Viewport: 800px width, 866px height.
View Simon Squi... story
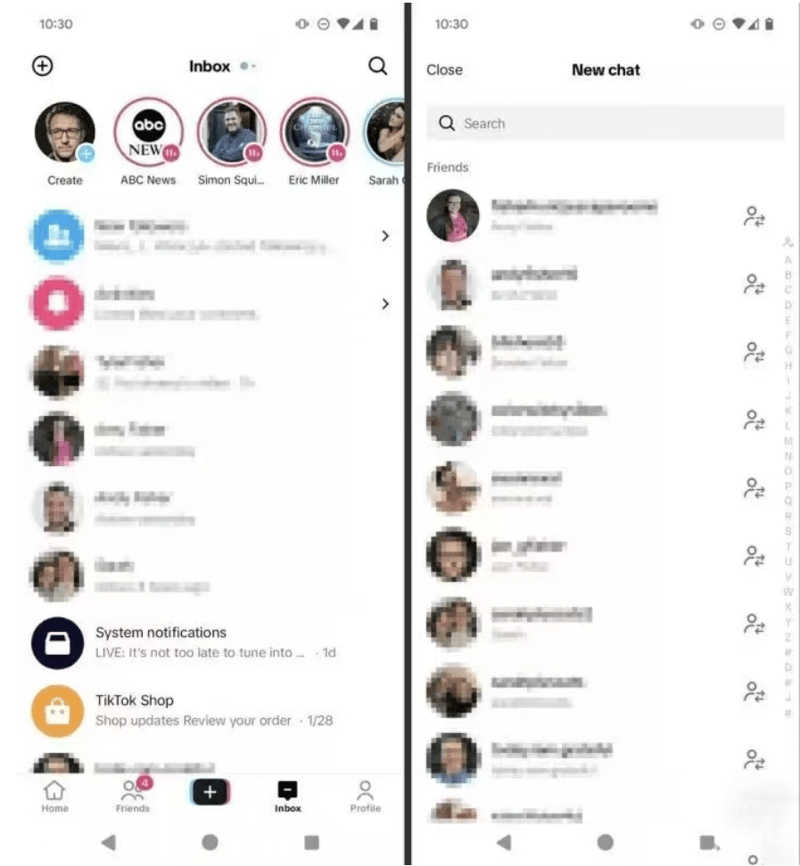point(231,134)
